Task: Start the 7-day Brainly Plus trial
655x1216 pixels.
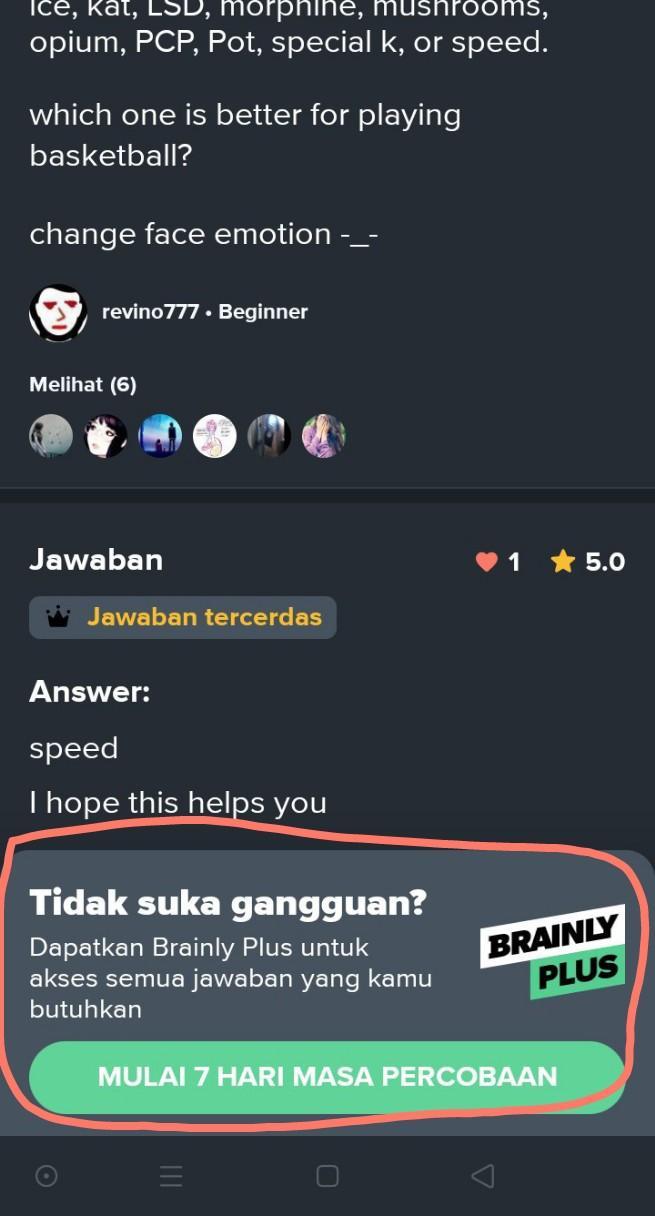Action: click(x=327, y=1076)
